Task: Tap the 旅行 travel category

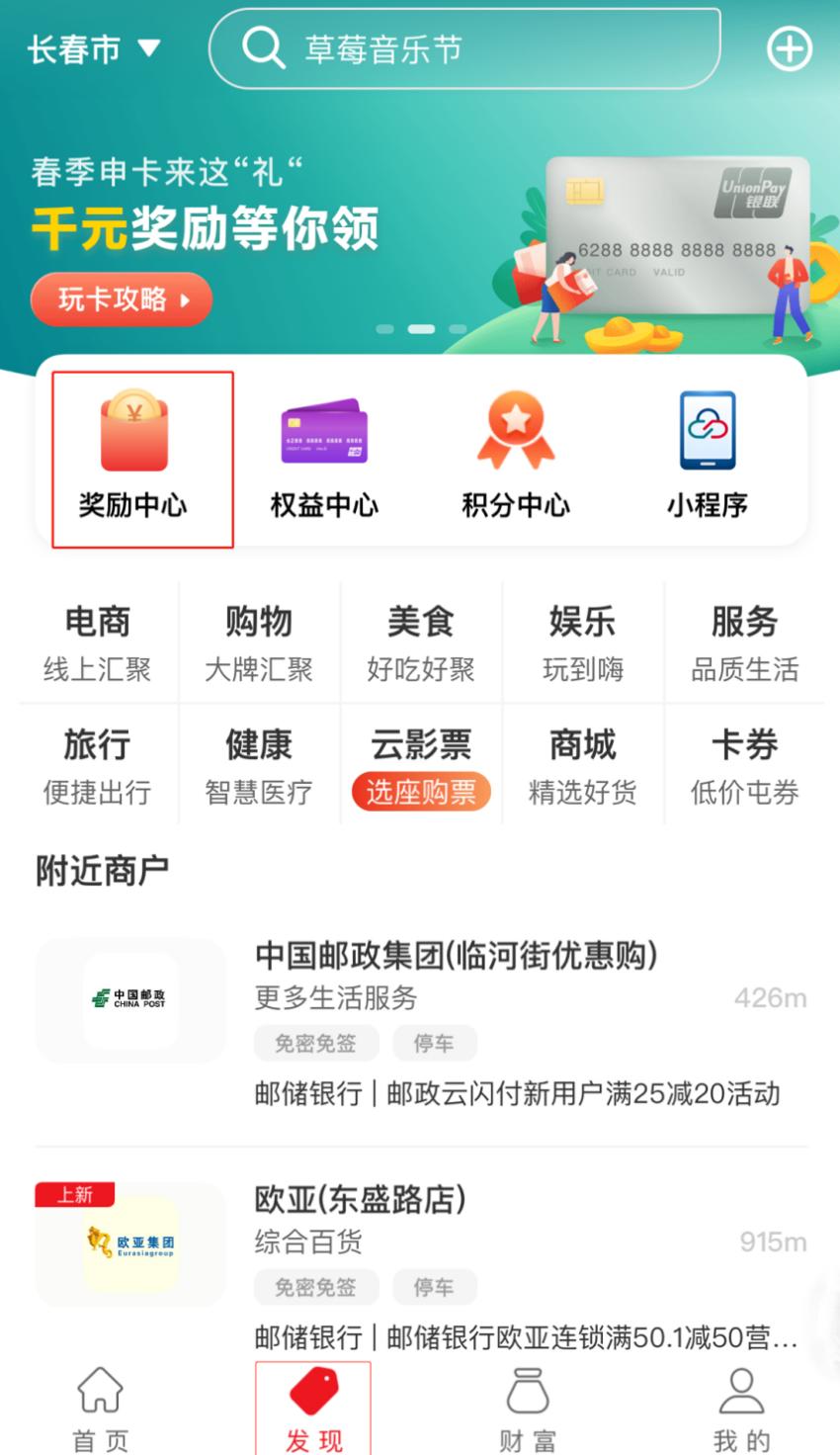Action: pos(96,761)
